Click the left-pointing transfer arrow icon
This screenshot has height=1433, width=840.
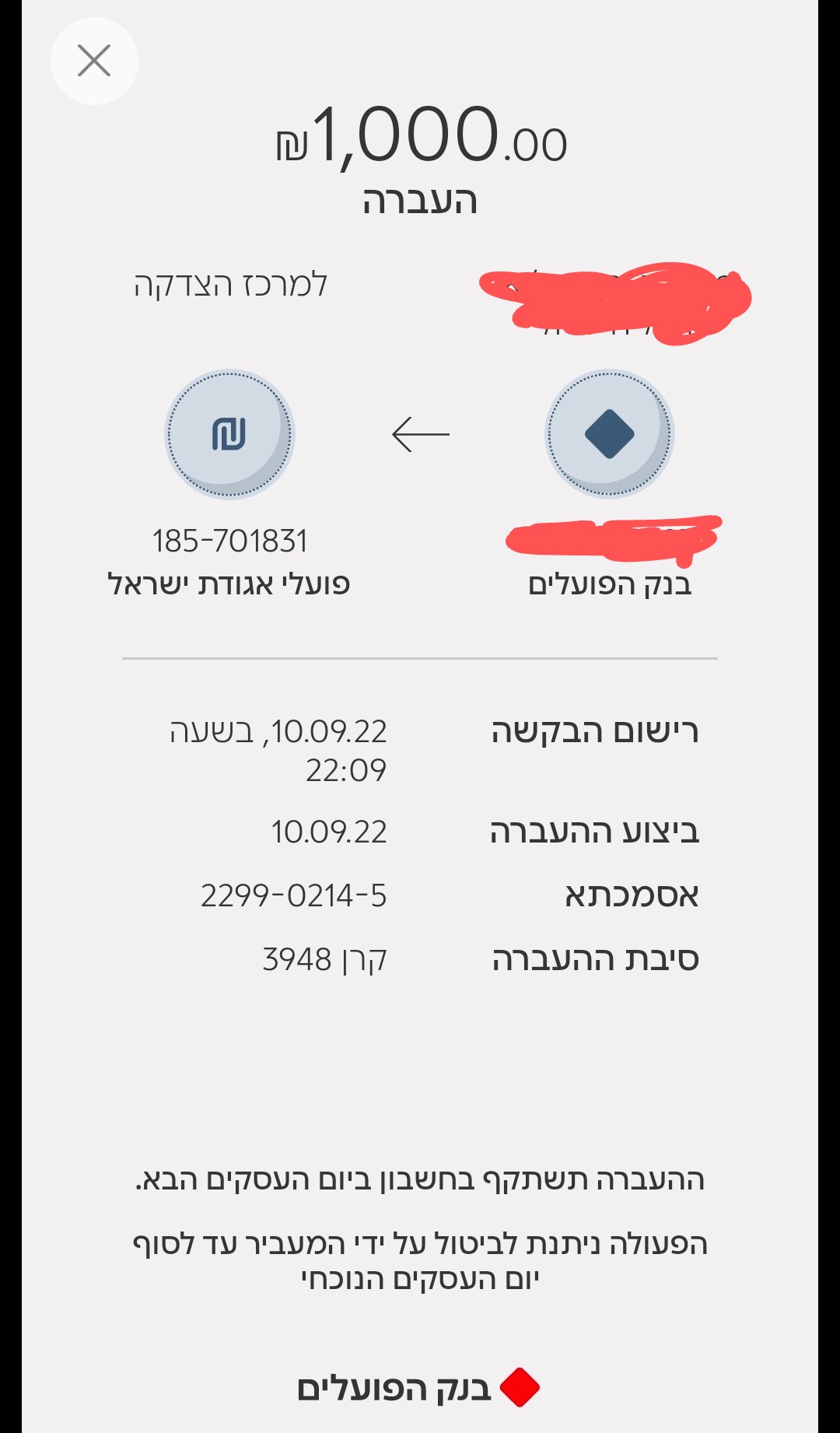[x=420, y=434]
